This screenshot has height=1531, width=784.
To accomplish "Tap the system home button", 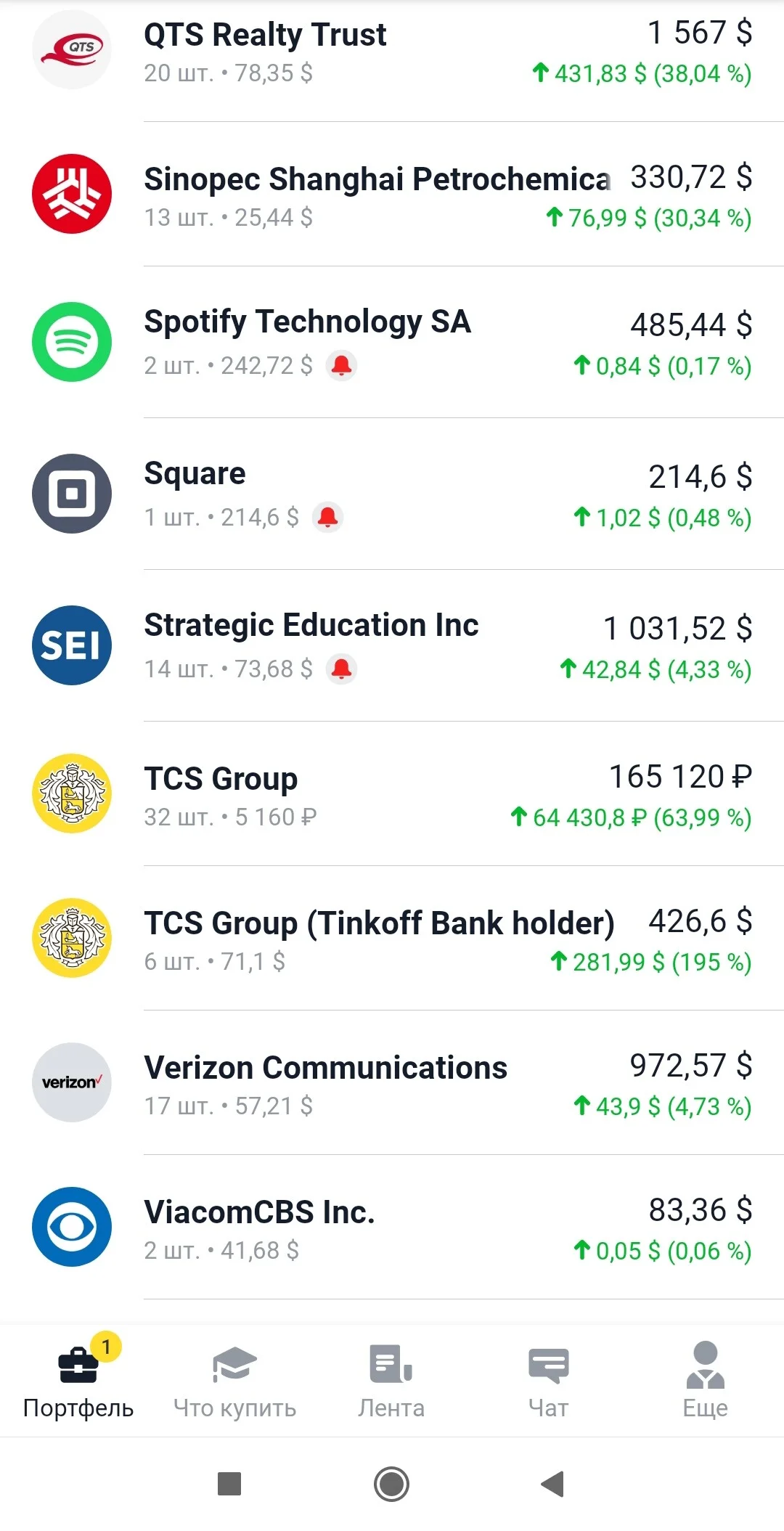I will [392, 1484].
